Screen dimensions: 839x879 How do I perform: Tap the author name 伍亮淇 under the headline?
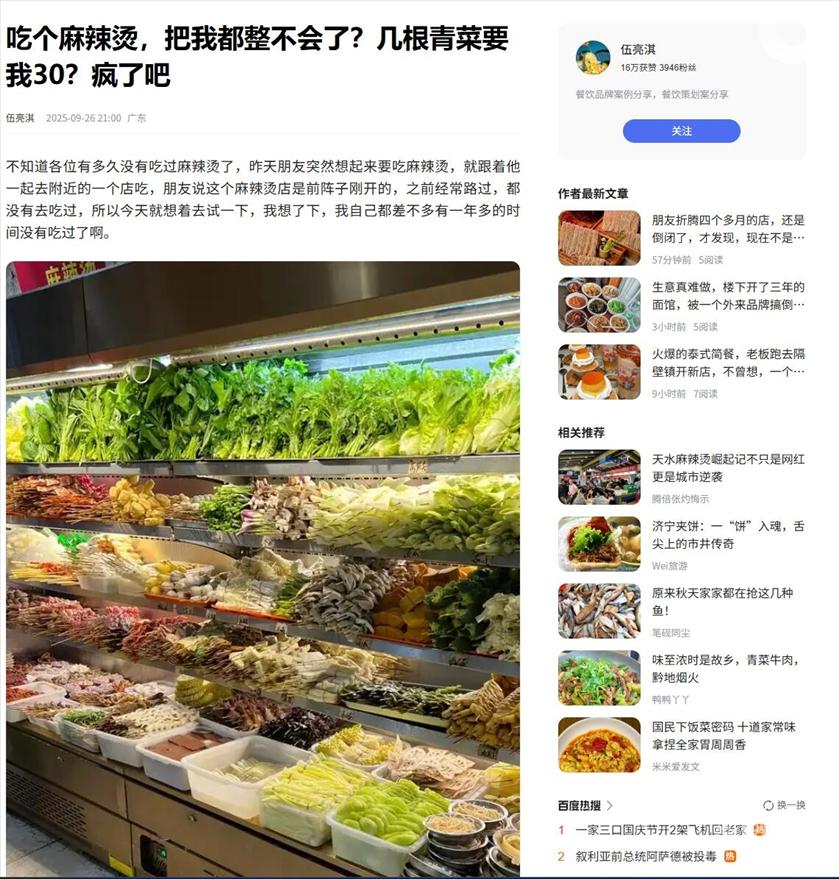click(20, 118)
